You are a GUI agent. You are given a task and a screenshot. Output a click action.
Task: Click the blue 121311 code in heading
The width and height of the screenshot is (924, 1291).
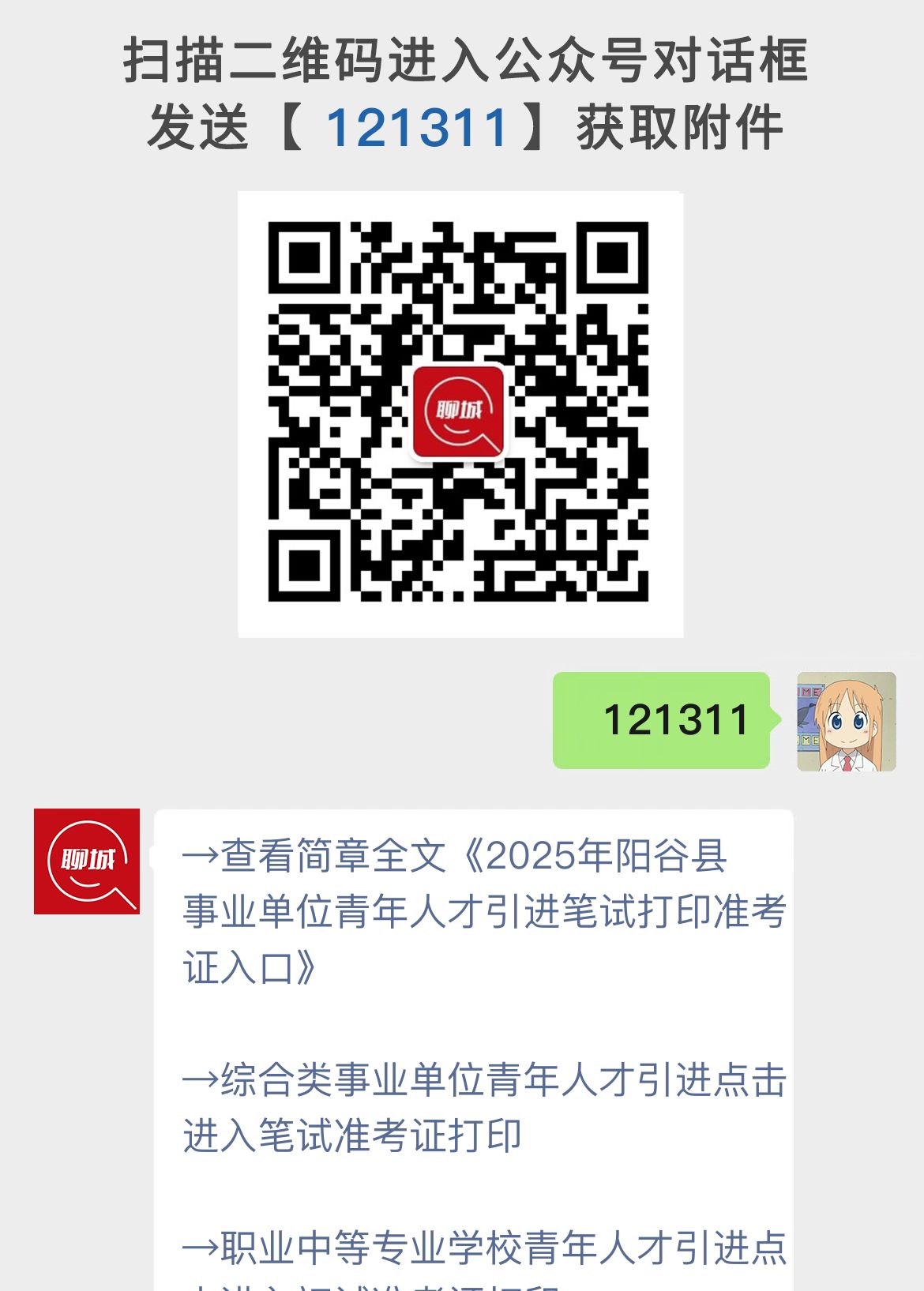coord(417,126)
